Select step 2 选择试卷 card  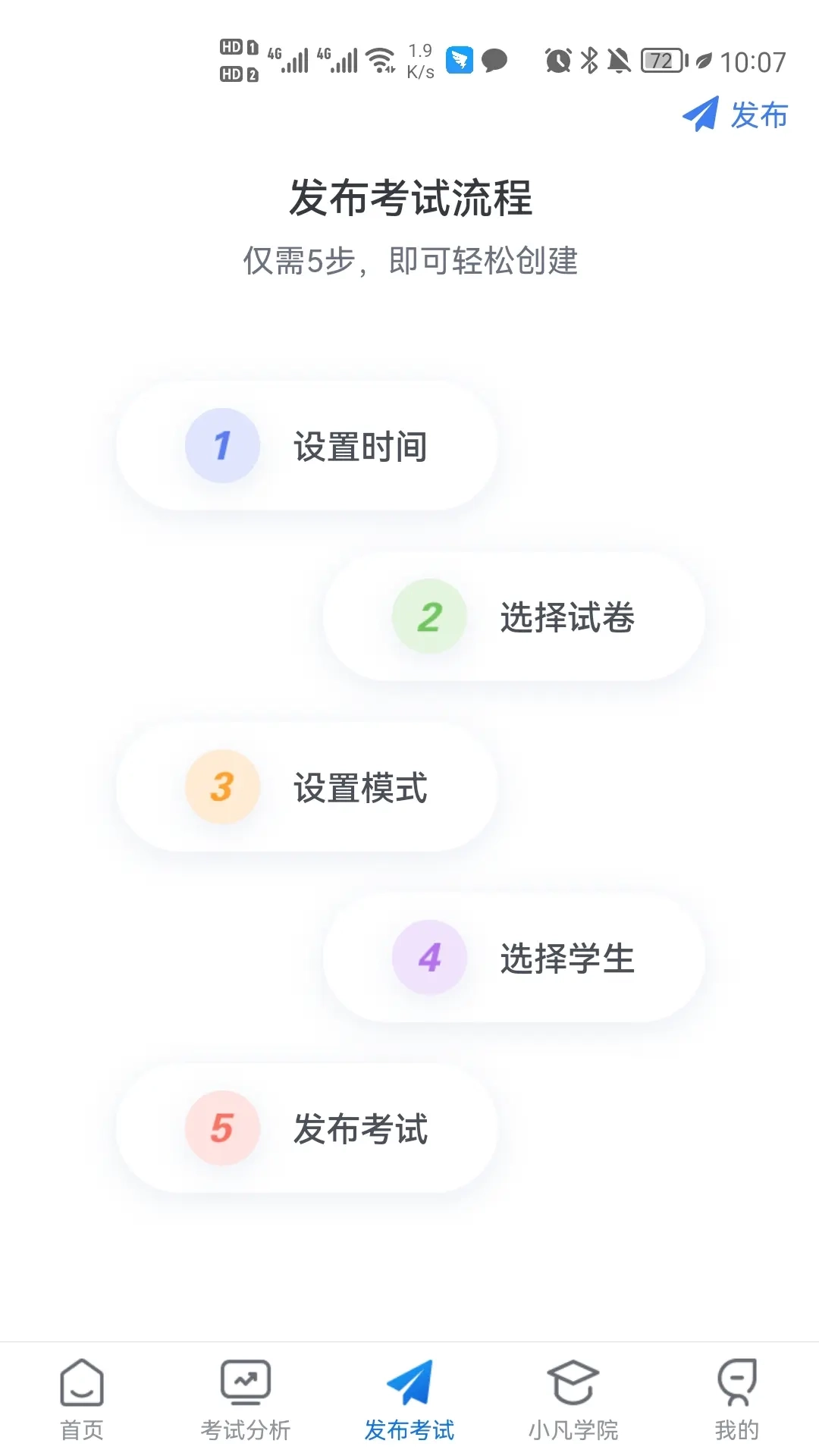(x=514, y=617)
